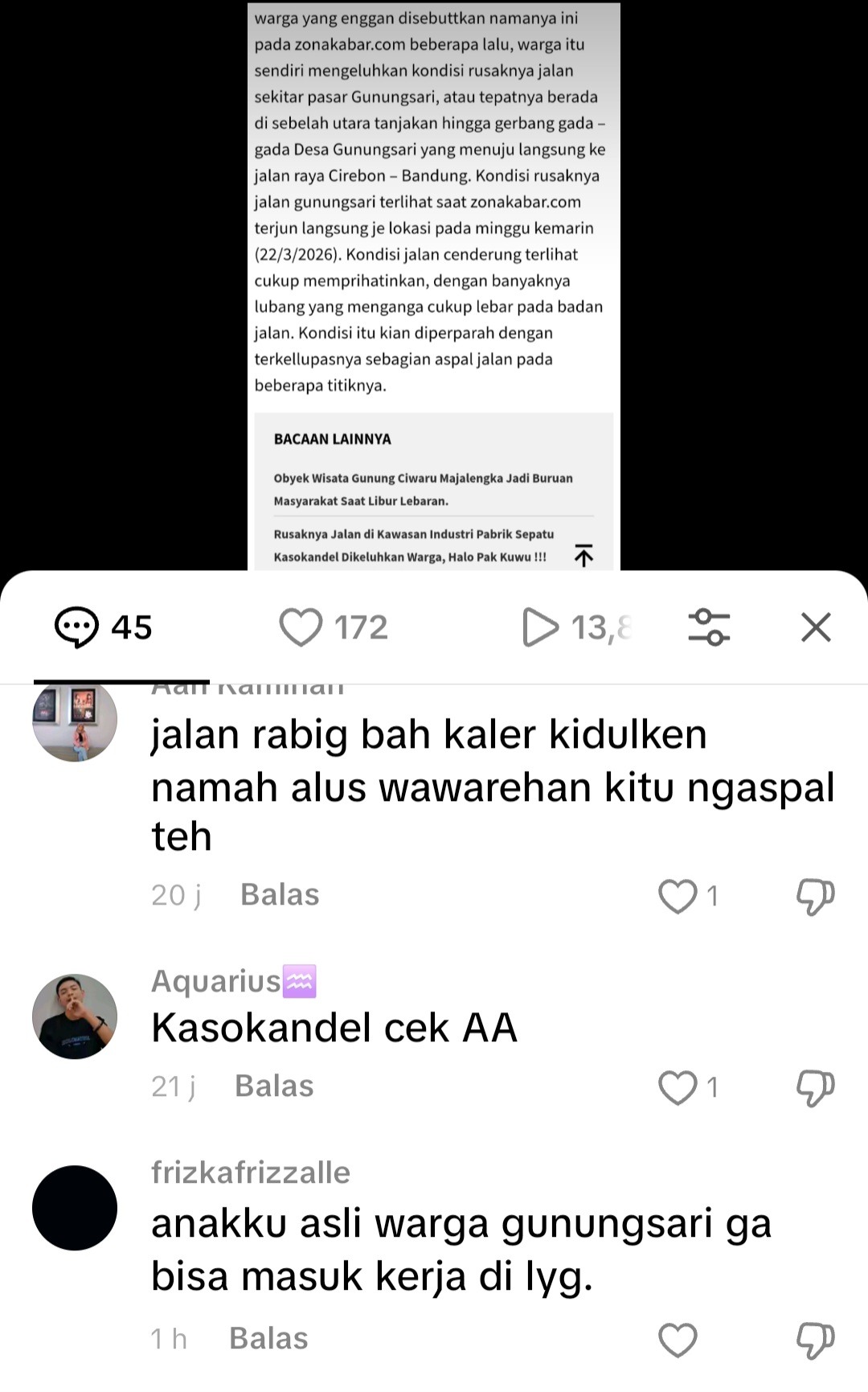The image size is (868, 1392).
Task: Reply to frizkafrizzalle's comment
Action: click(x=268, y=1339)
